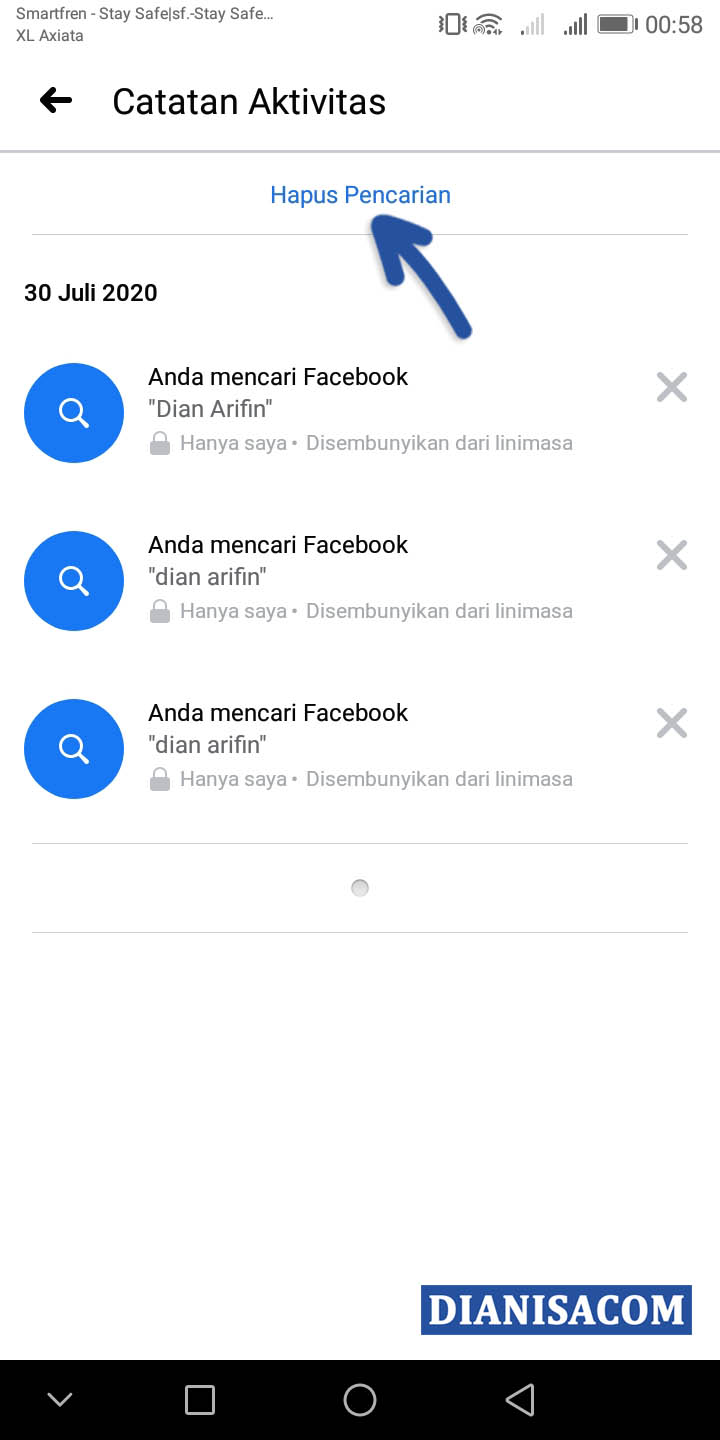Tap the lock icon under the second search entry

160,610
